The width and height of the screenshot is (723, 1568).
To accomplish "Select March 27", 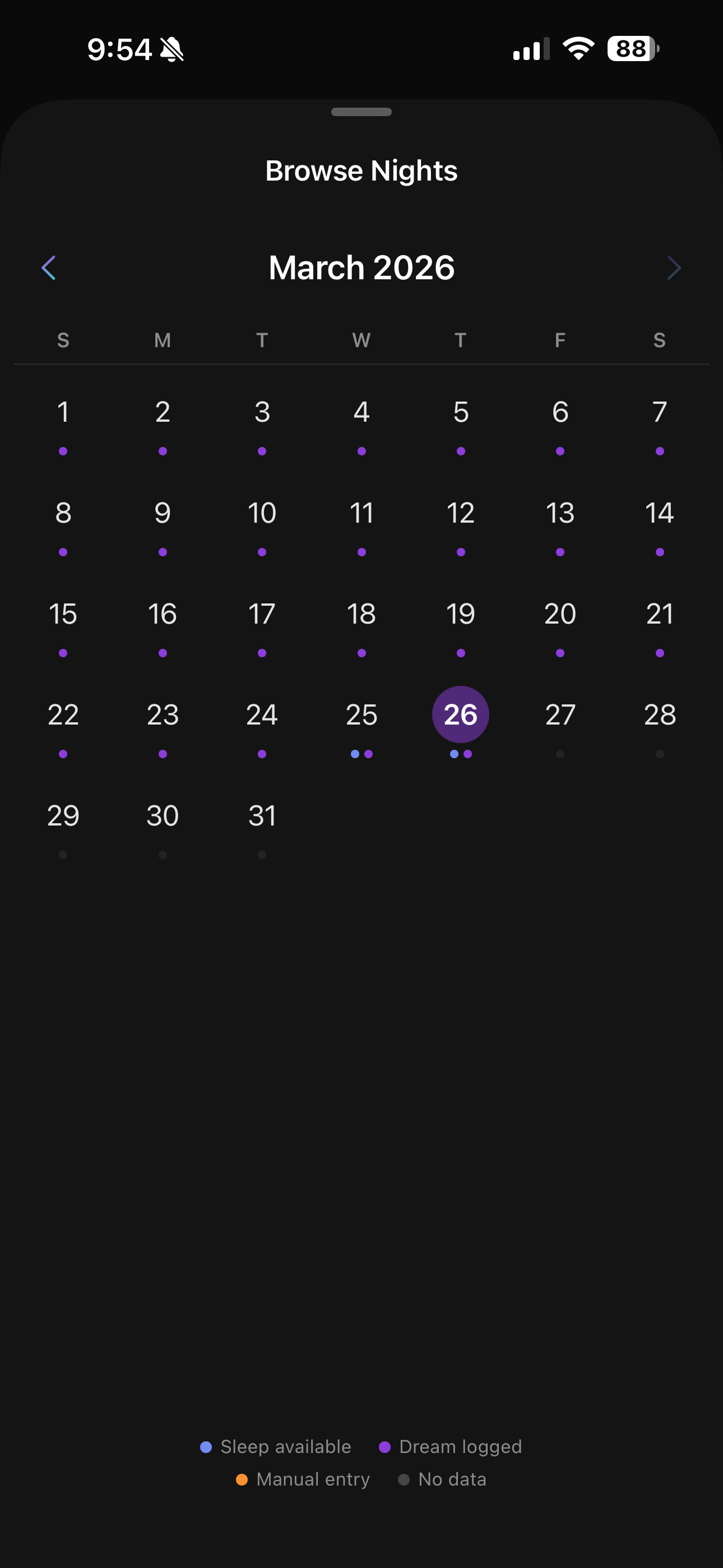I will tap(560, 727).
